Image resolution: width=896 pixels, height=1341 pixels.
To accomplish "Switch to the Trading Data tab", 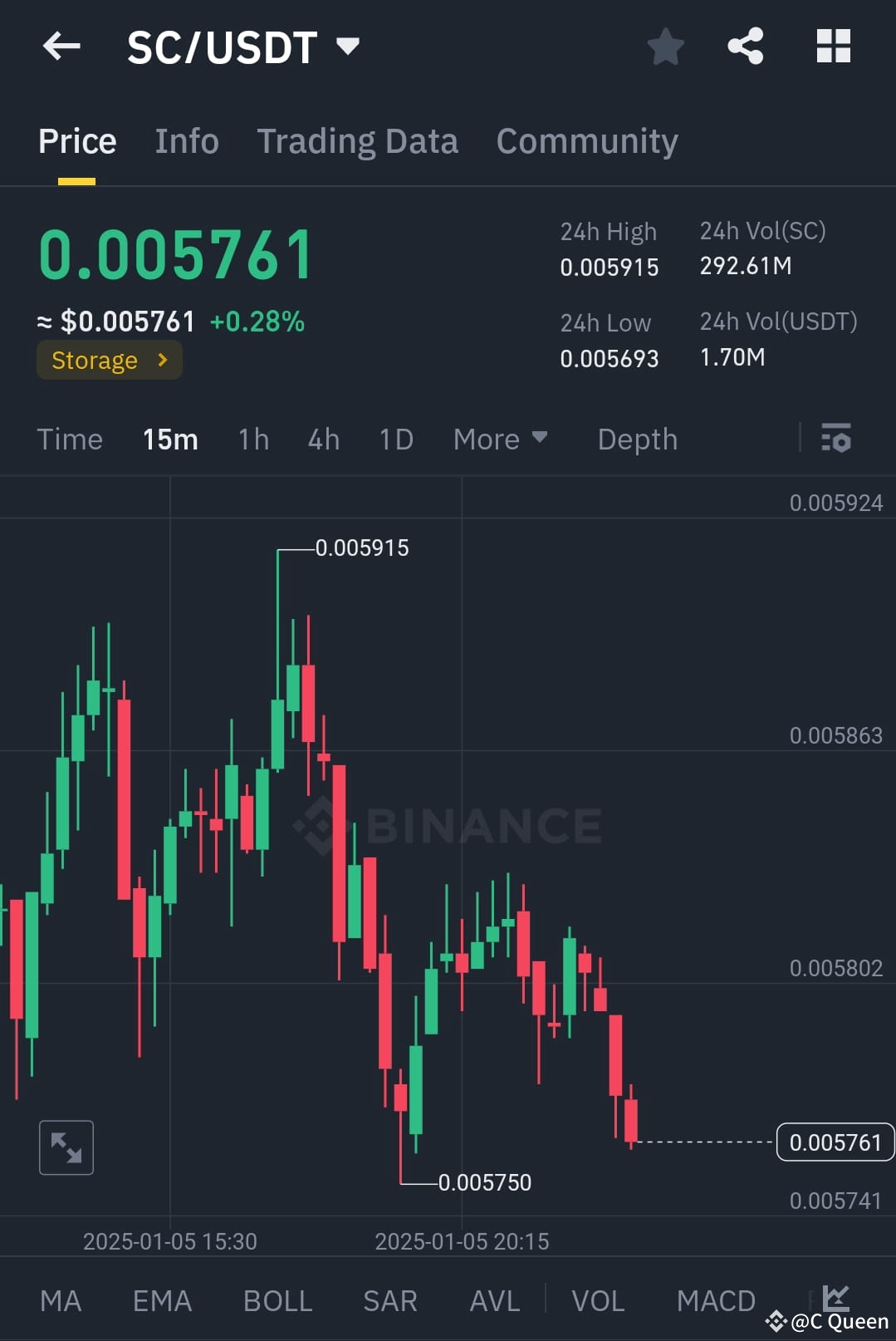I will tap(358, 140).
